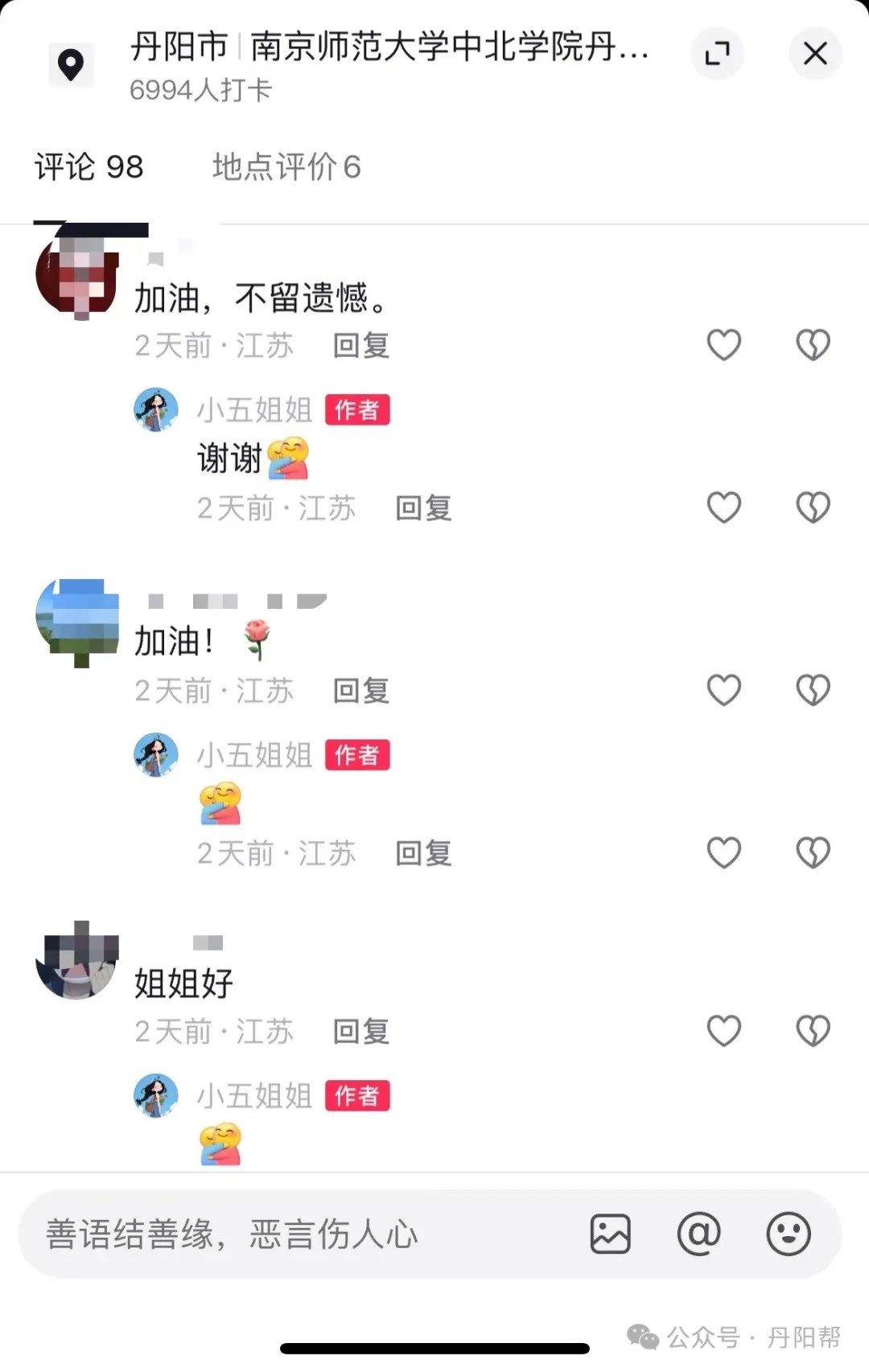869x1372 pixels.
Task: Dislike the comment 姐姐好
Action: point(813,1031)
